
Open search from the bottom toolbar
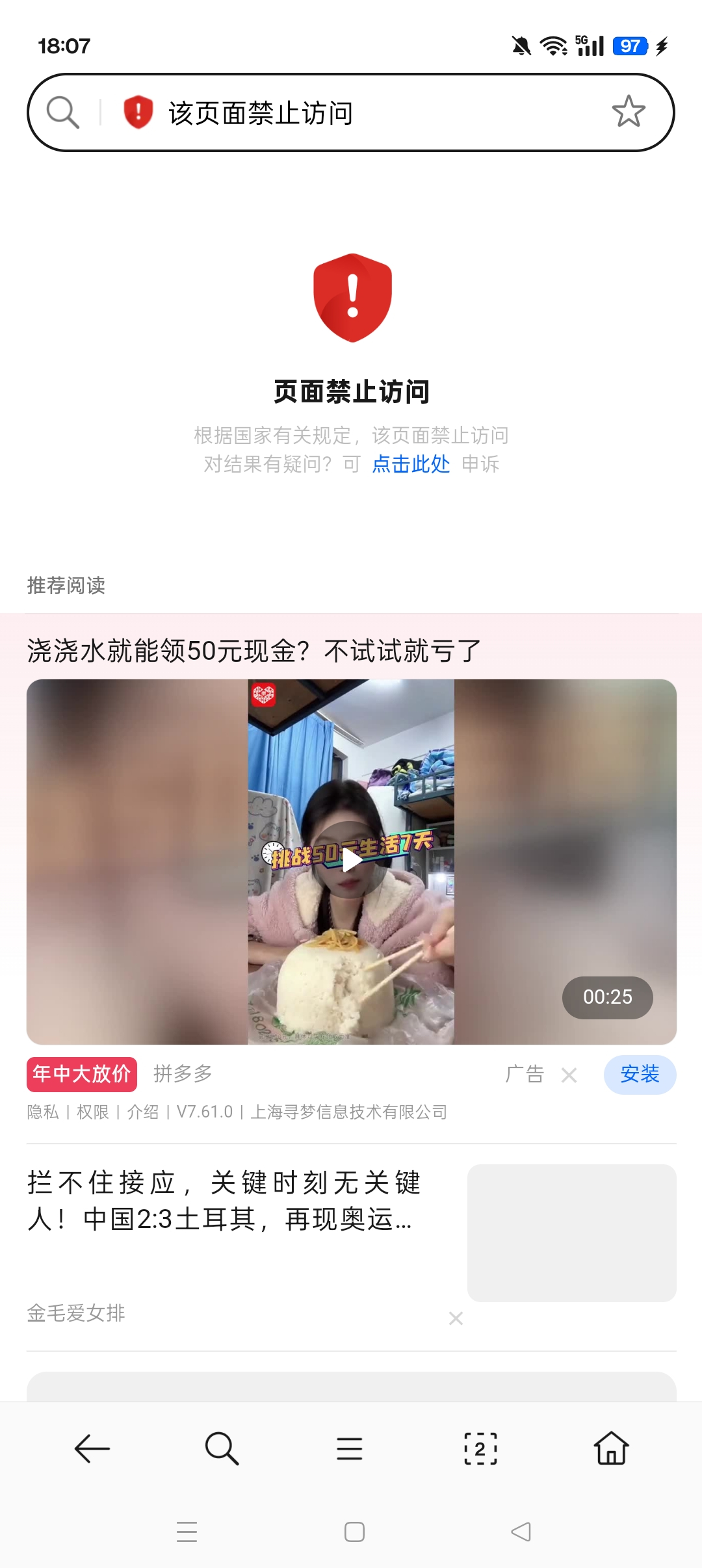coord(222,1448)
